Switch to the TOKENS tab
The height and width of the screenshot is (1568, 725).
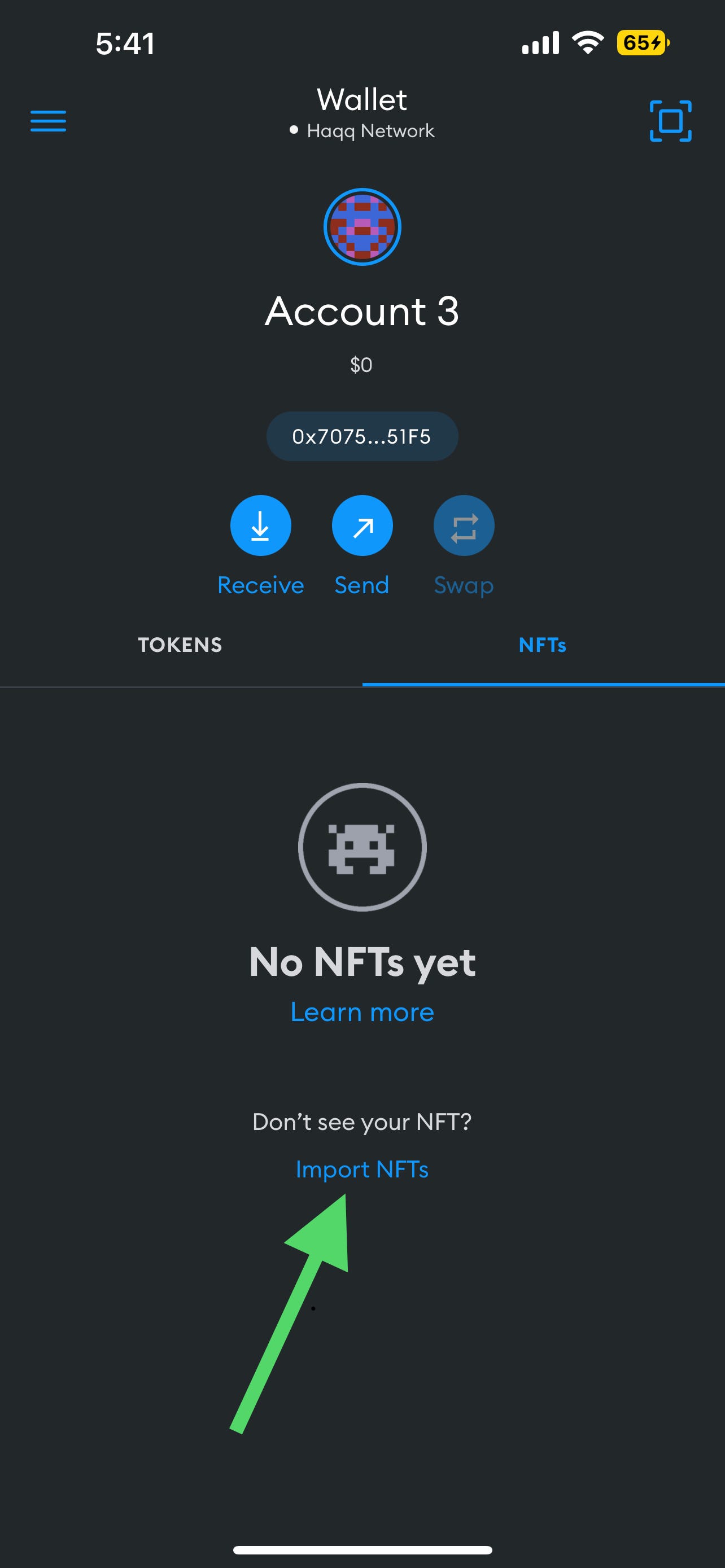coord(180,645)
